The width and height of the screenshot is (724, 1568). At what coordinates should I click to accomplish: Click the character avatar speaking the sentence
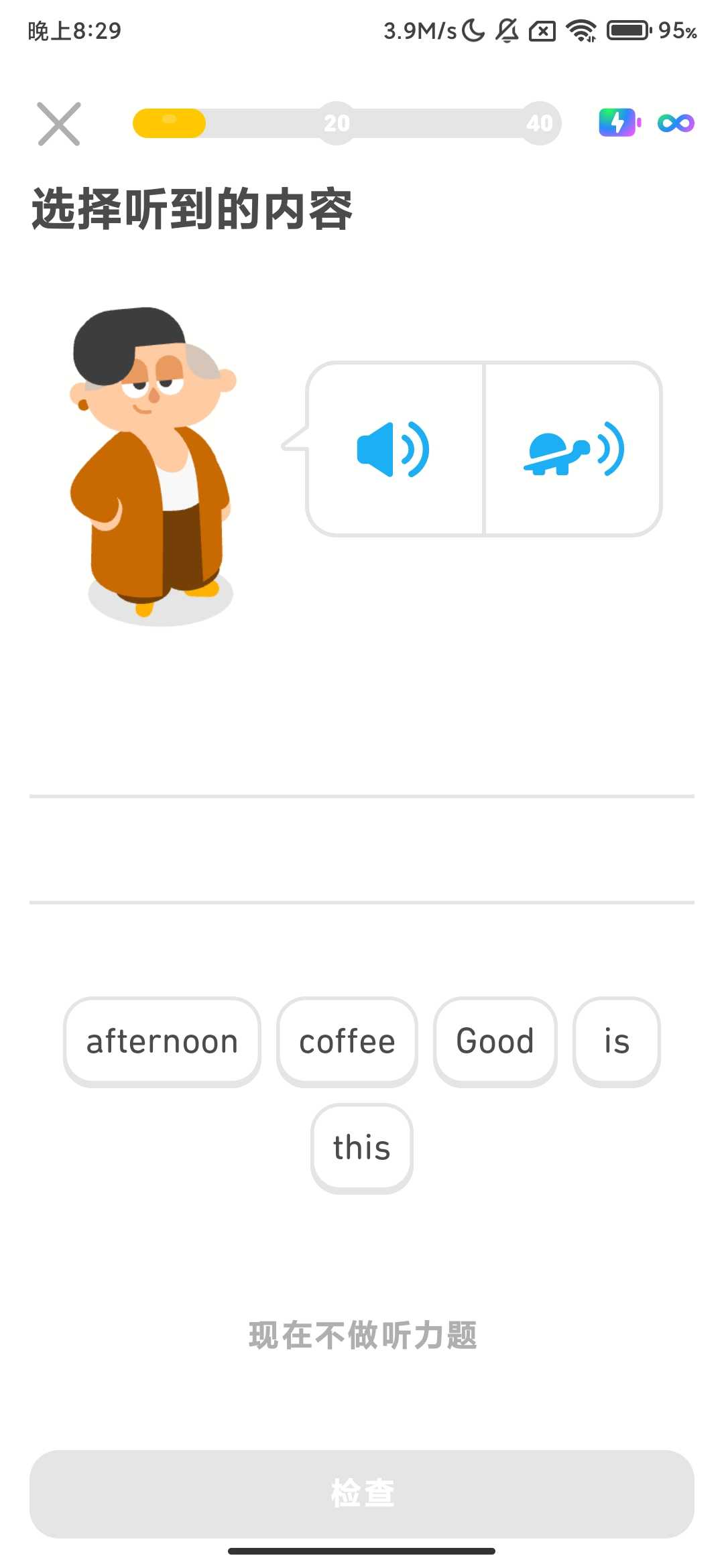(x=151, y=462)
